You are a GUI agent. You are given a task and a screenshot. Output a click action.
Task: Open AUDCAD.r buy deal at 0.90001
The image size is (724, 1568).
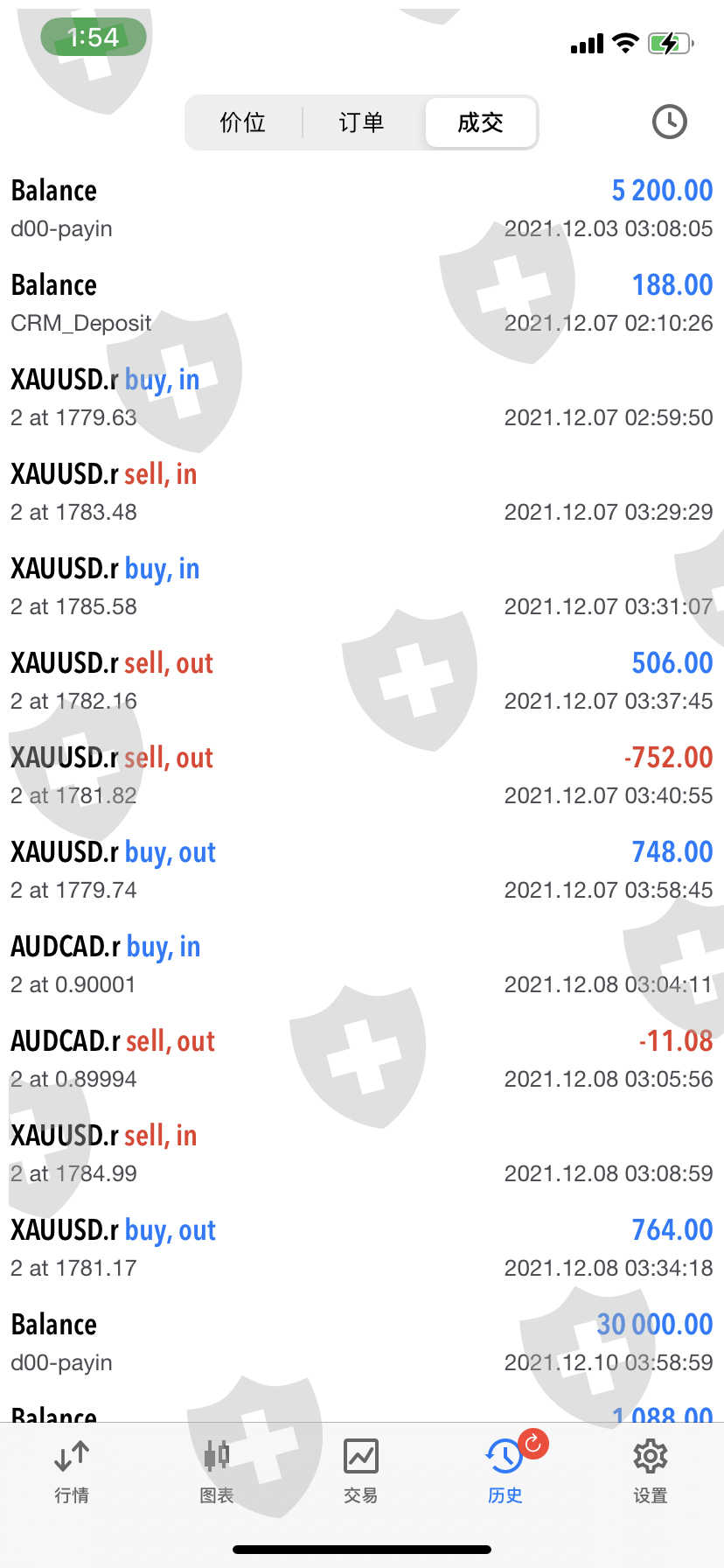(x=361, y=964)
